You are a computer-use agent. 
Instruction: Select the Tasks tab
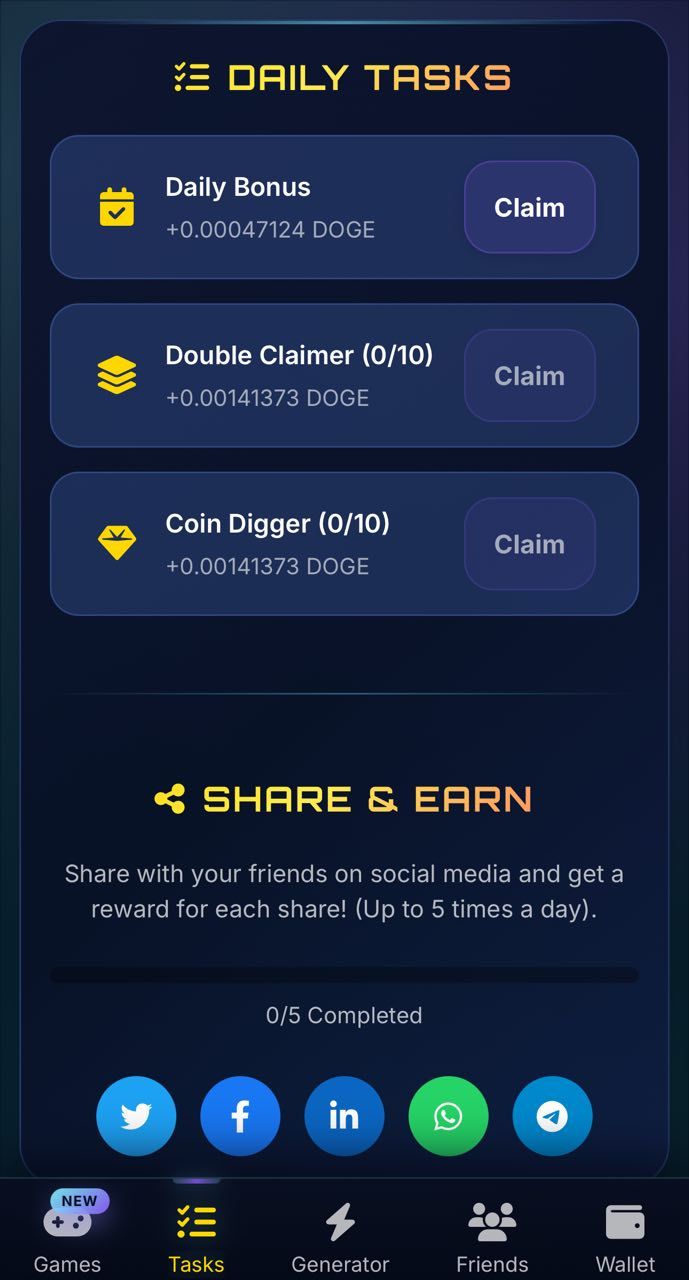click(196, 1236)
